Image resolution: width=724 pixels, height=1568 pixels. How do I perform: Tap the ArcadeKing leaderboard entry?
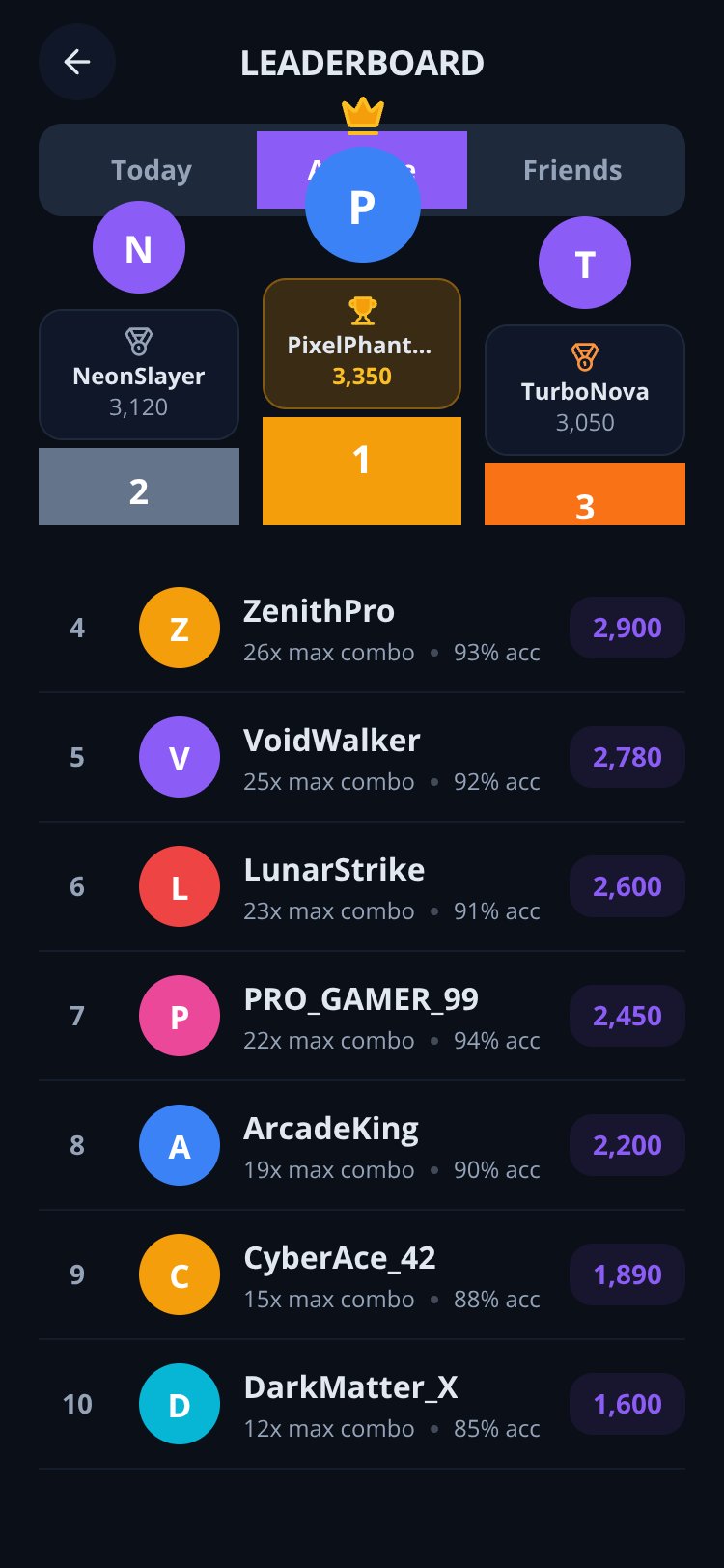(x=362, y=1146)
